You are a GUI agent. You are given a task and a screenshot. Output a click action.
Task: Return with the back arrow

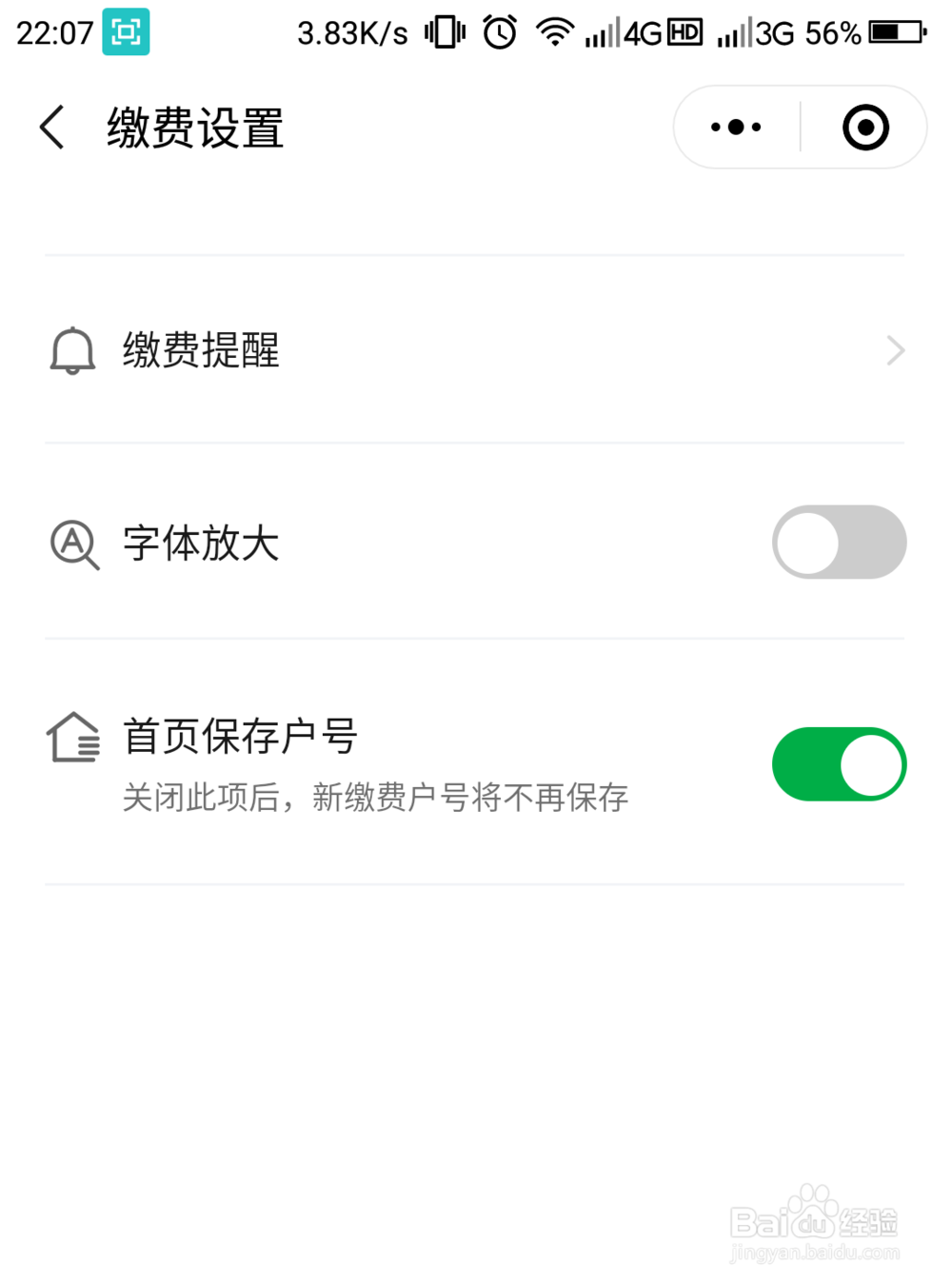click(52, 127)
